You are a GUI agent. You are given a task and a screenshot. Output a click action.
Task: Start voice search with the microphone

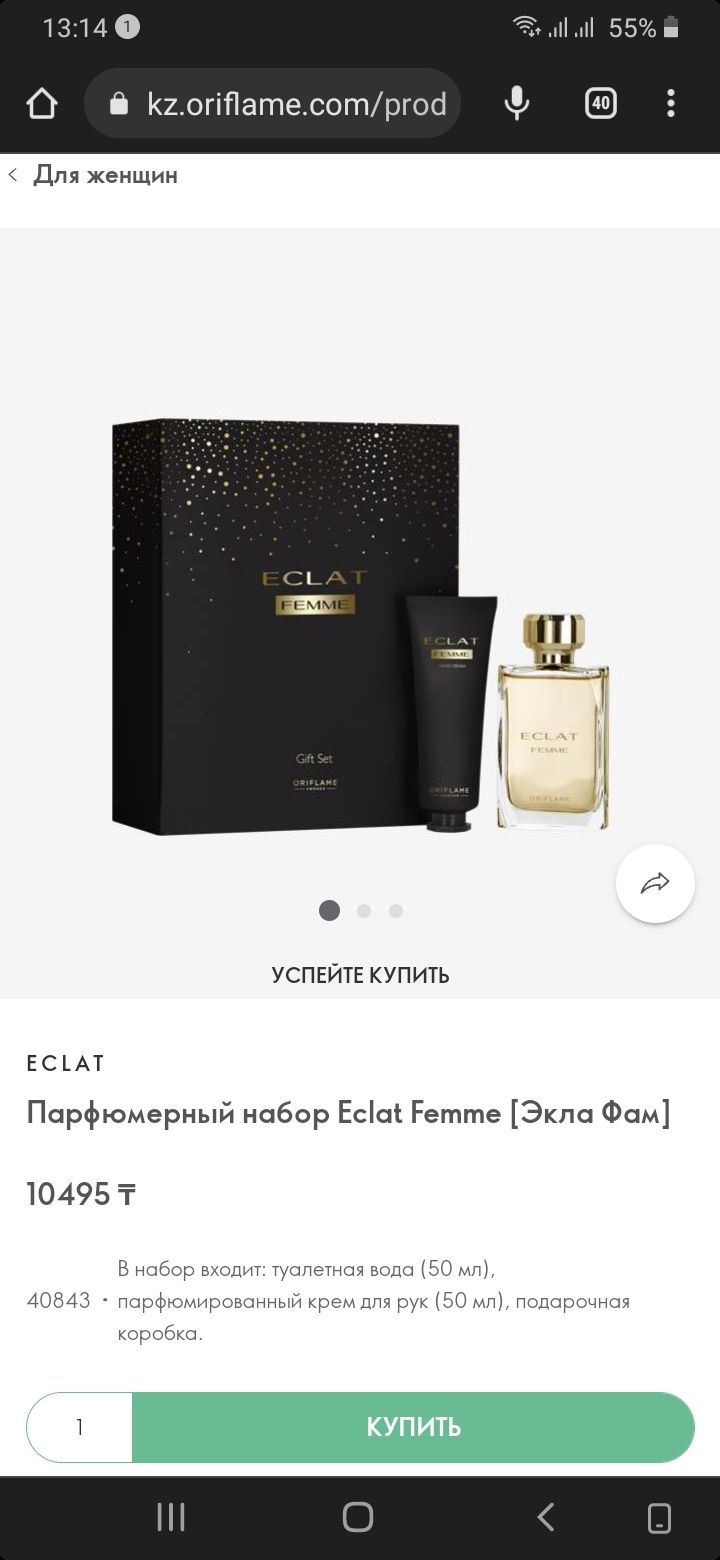pos(516,103)
